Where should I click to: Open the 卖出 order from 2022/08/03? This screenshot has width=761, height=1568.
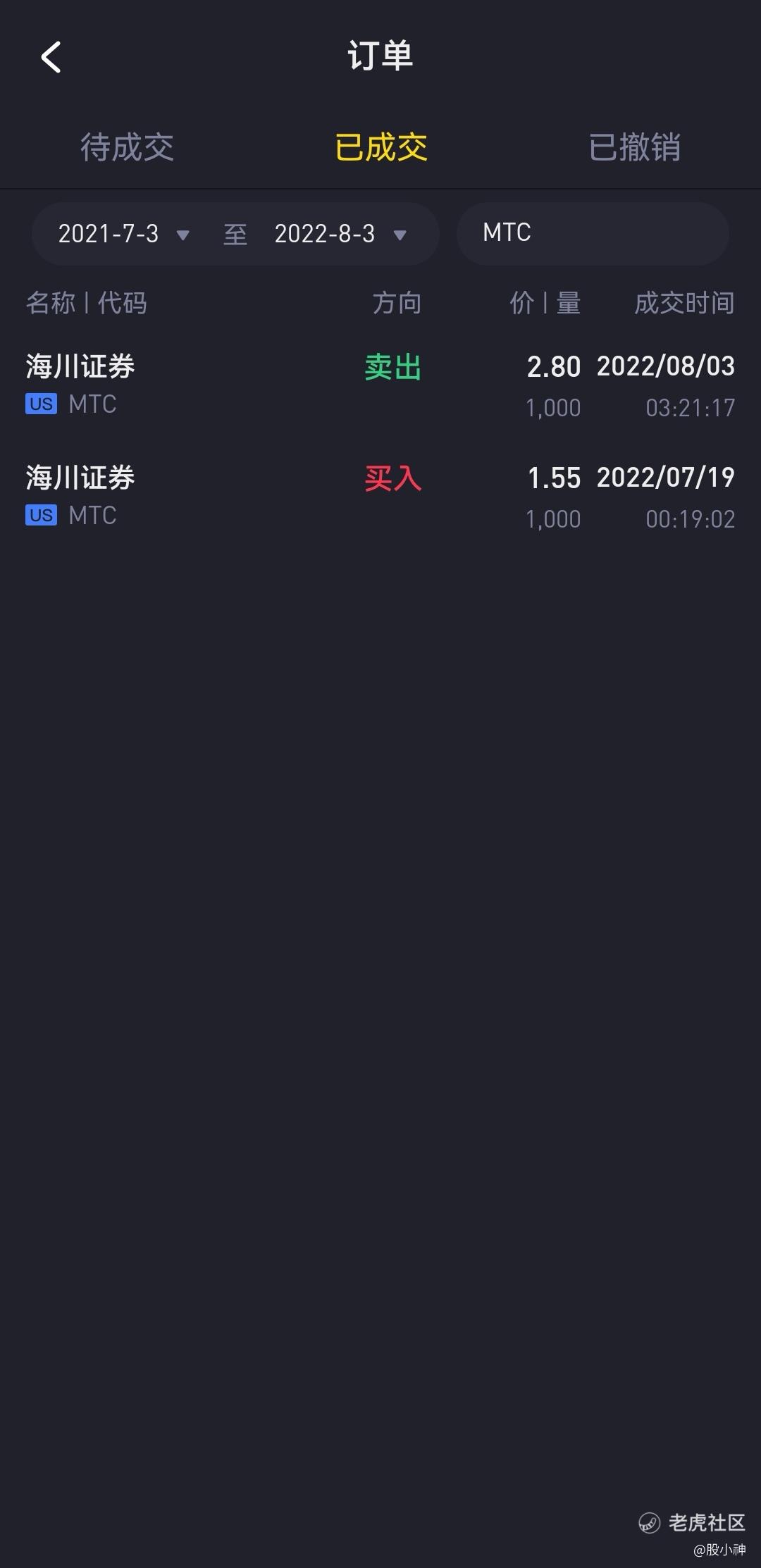(x=380, y=385)
